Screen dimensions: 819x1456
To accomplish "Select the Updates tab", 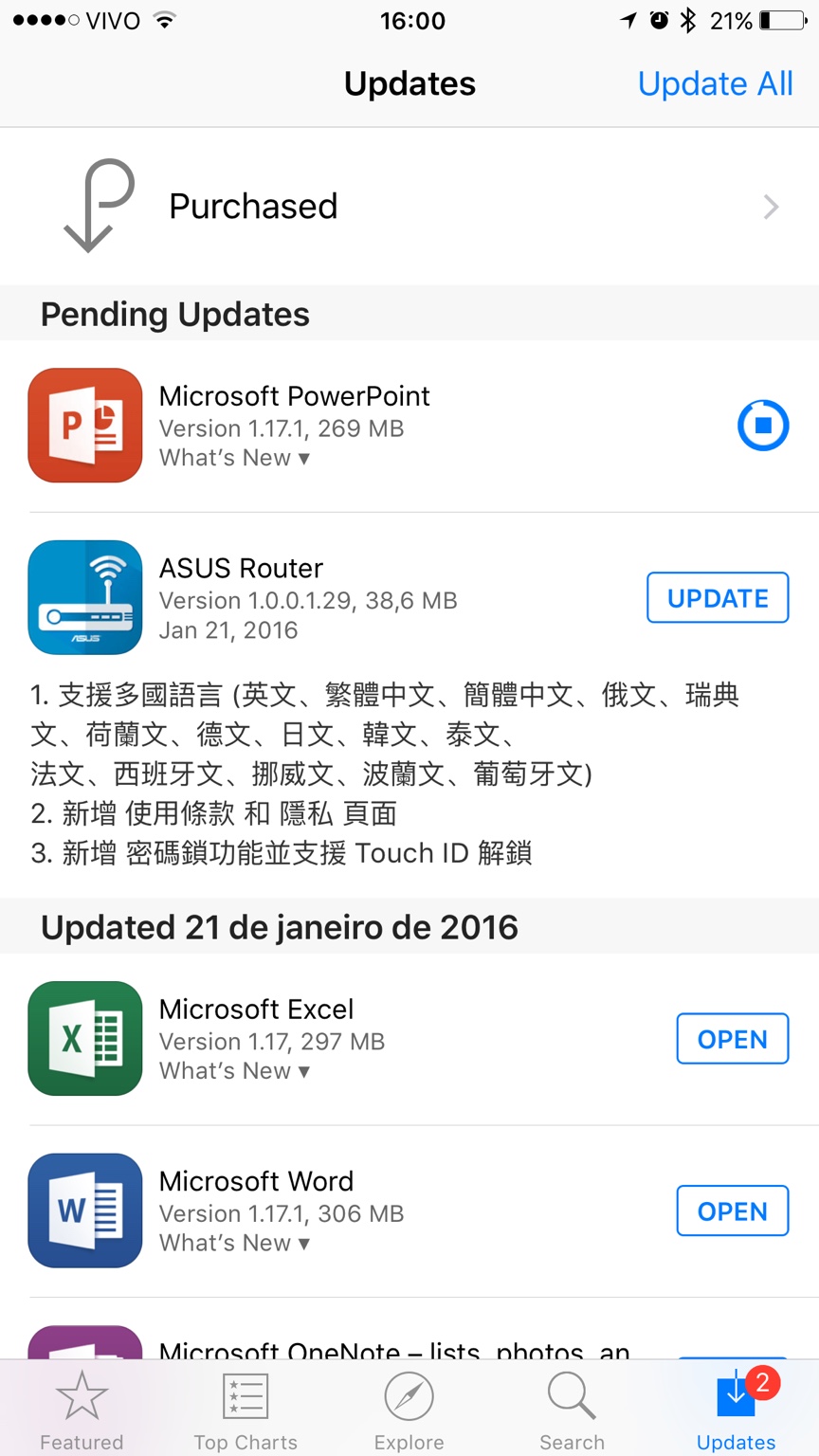I will 736,1411.
